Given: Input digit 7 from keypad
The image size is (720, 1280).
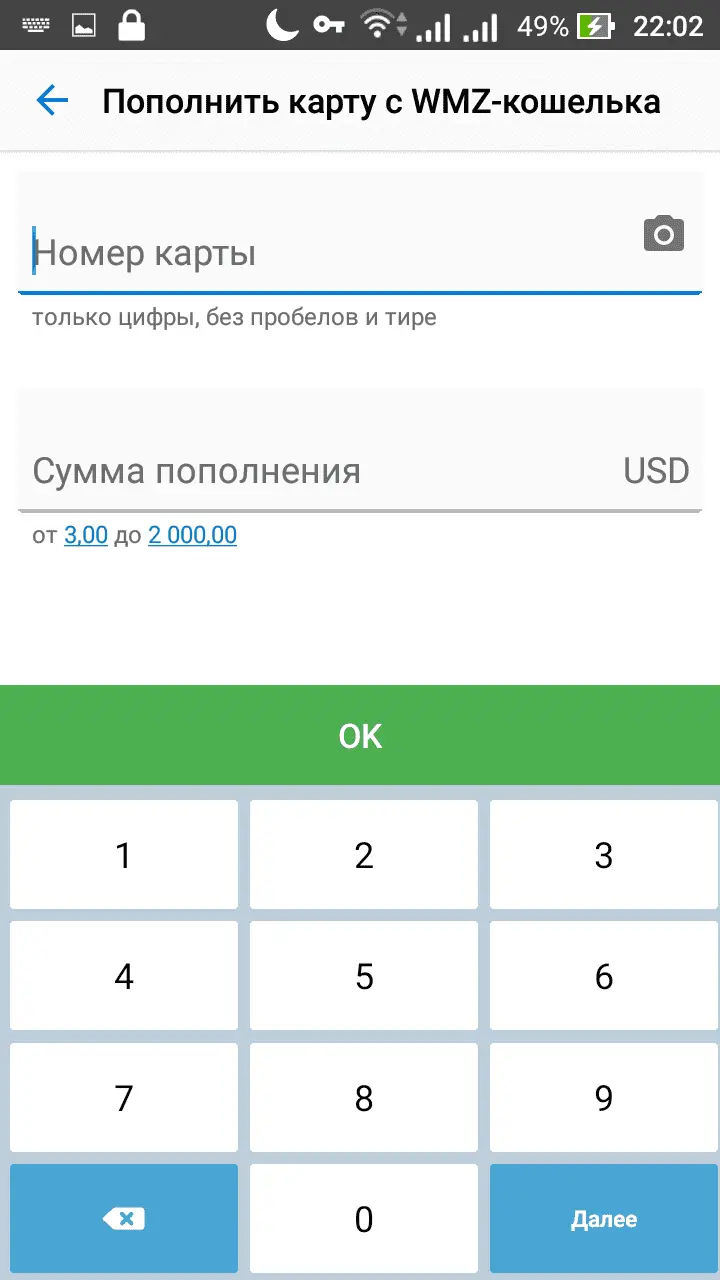Looking at the screenshot, I should tap(124, 1098).
